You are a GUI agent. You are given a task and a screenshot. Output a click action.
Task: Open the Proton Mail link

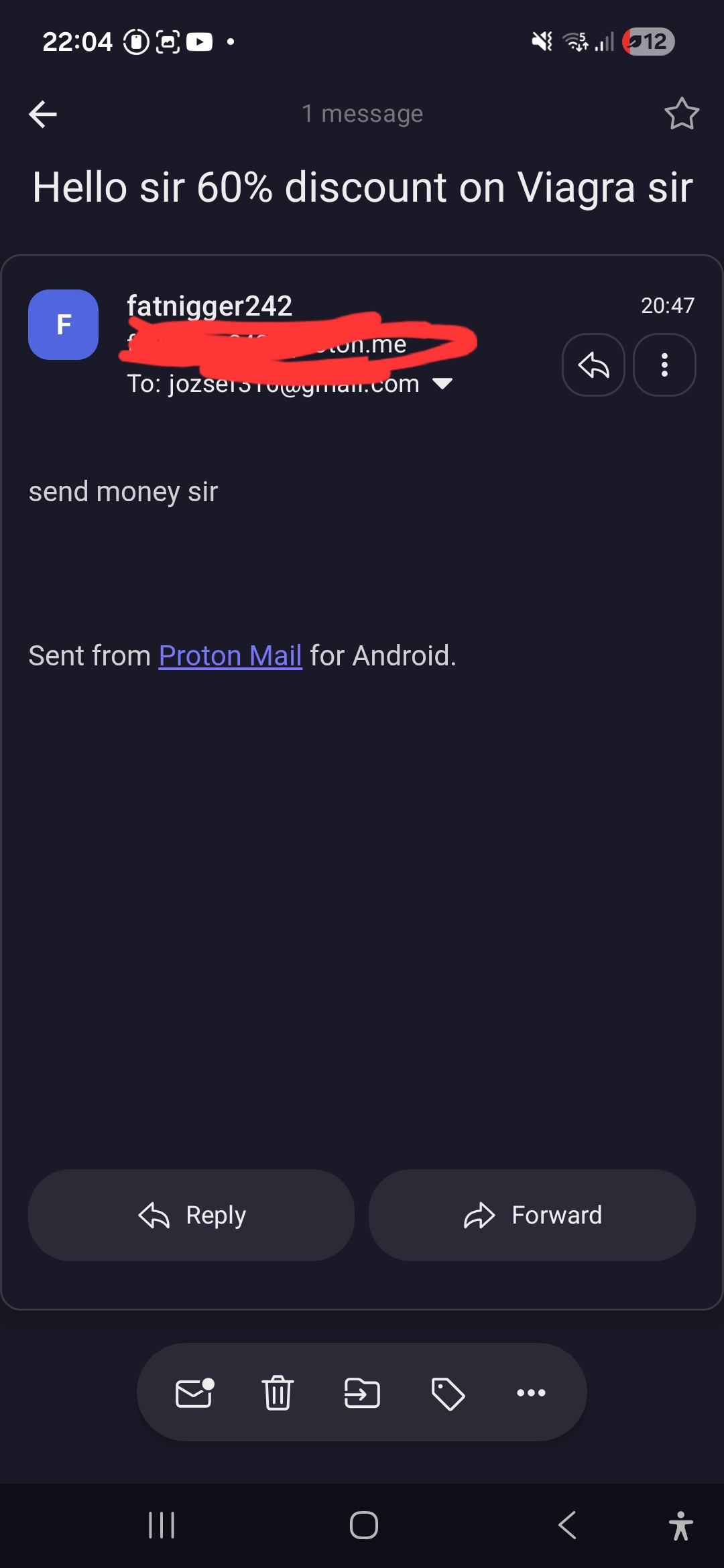230,655
